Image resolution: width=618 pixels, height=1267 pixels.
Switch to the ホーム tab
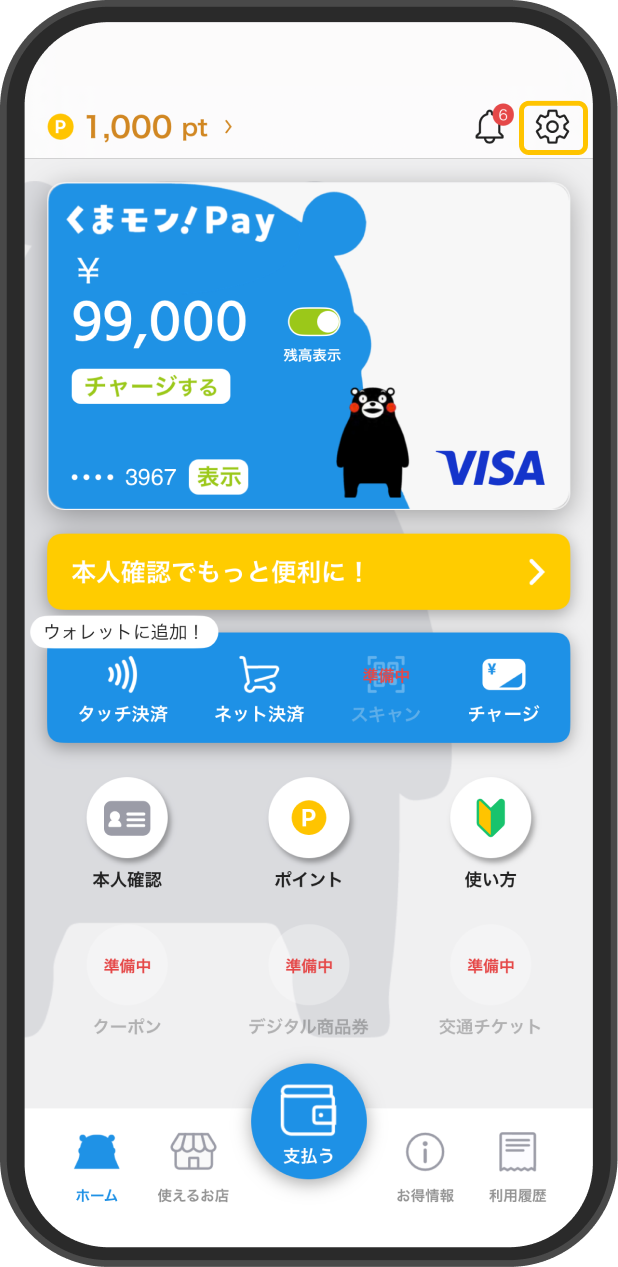click(x=96, y=1167)
